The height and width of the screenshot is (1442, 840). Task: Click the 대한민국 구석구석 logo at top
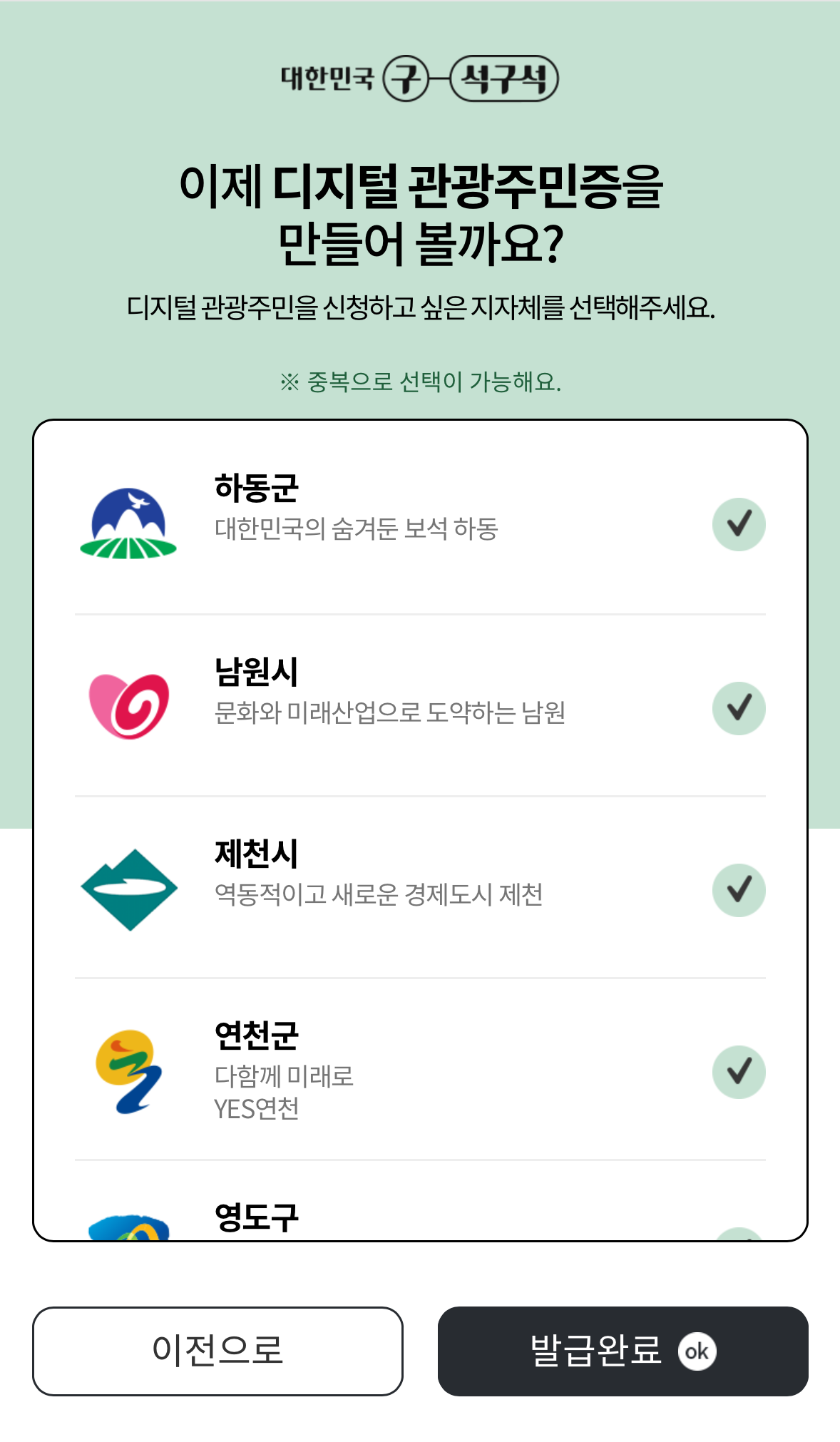pyautogui.click(x=419, y=78)
